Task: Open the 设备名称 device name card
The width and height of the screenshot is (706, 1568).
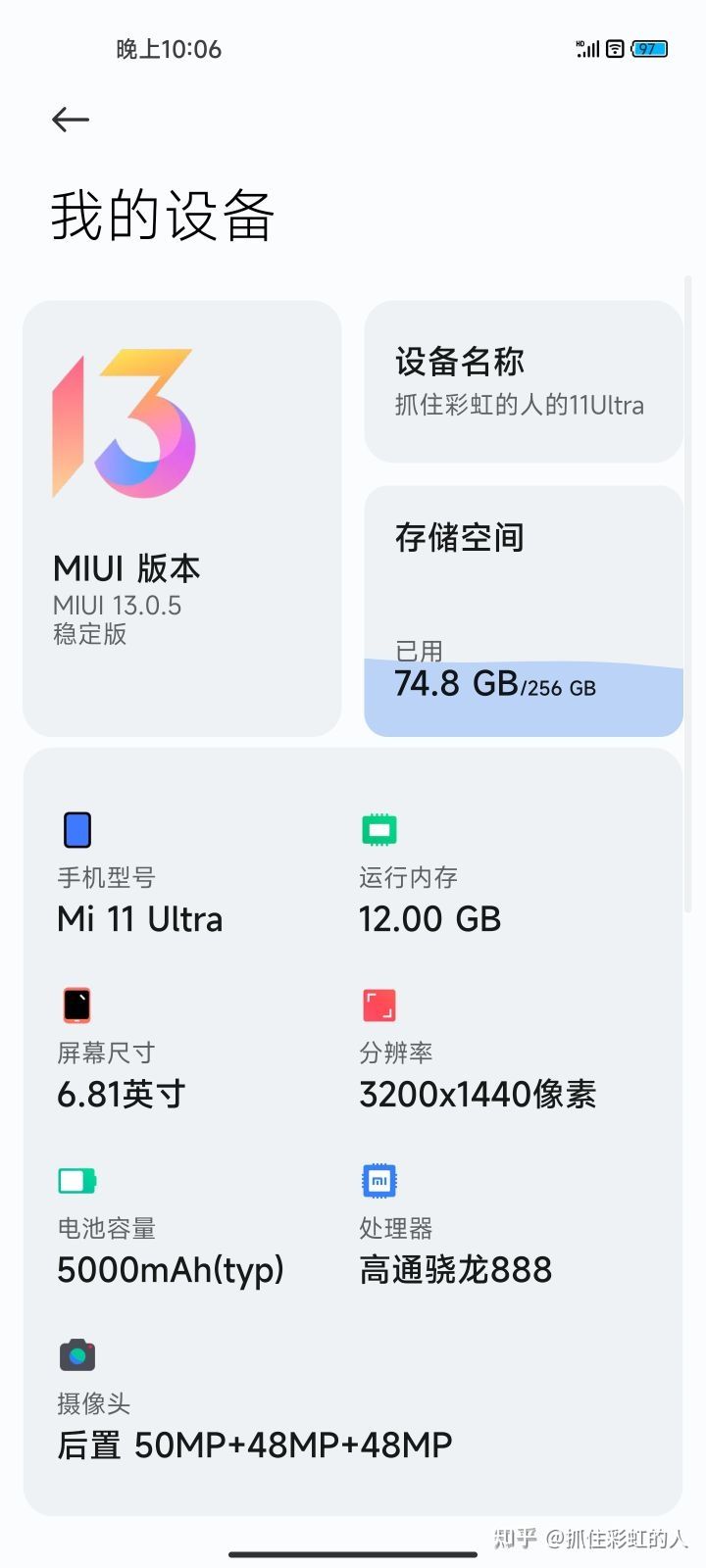Action: (x=523, y=380)
